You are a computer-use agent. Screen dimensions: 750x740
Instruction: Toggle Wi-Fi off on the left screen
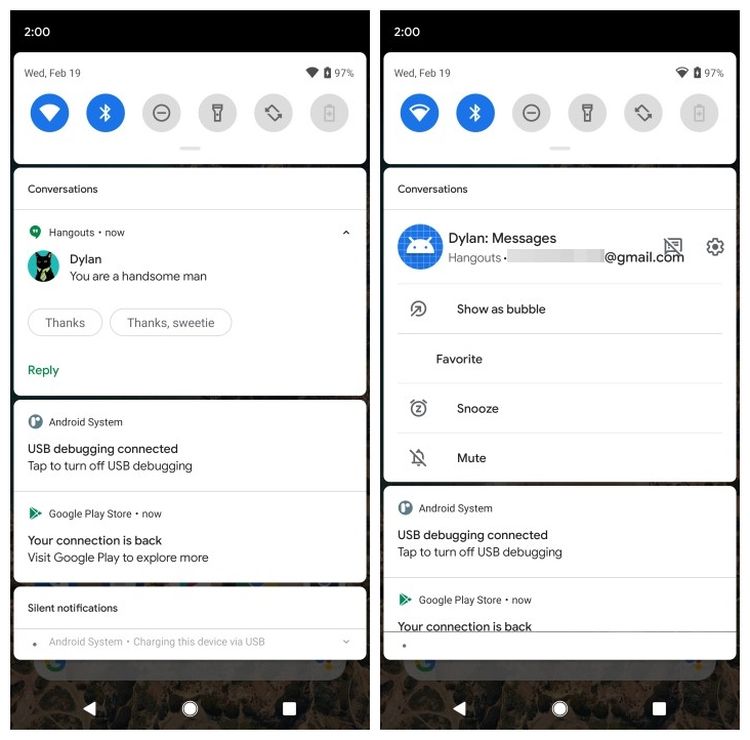point(49,113)
